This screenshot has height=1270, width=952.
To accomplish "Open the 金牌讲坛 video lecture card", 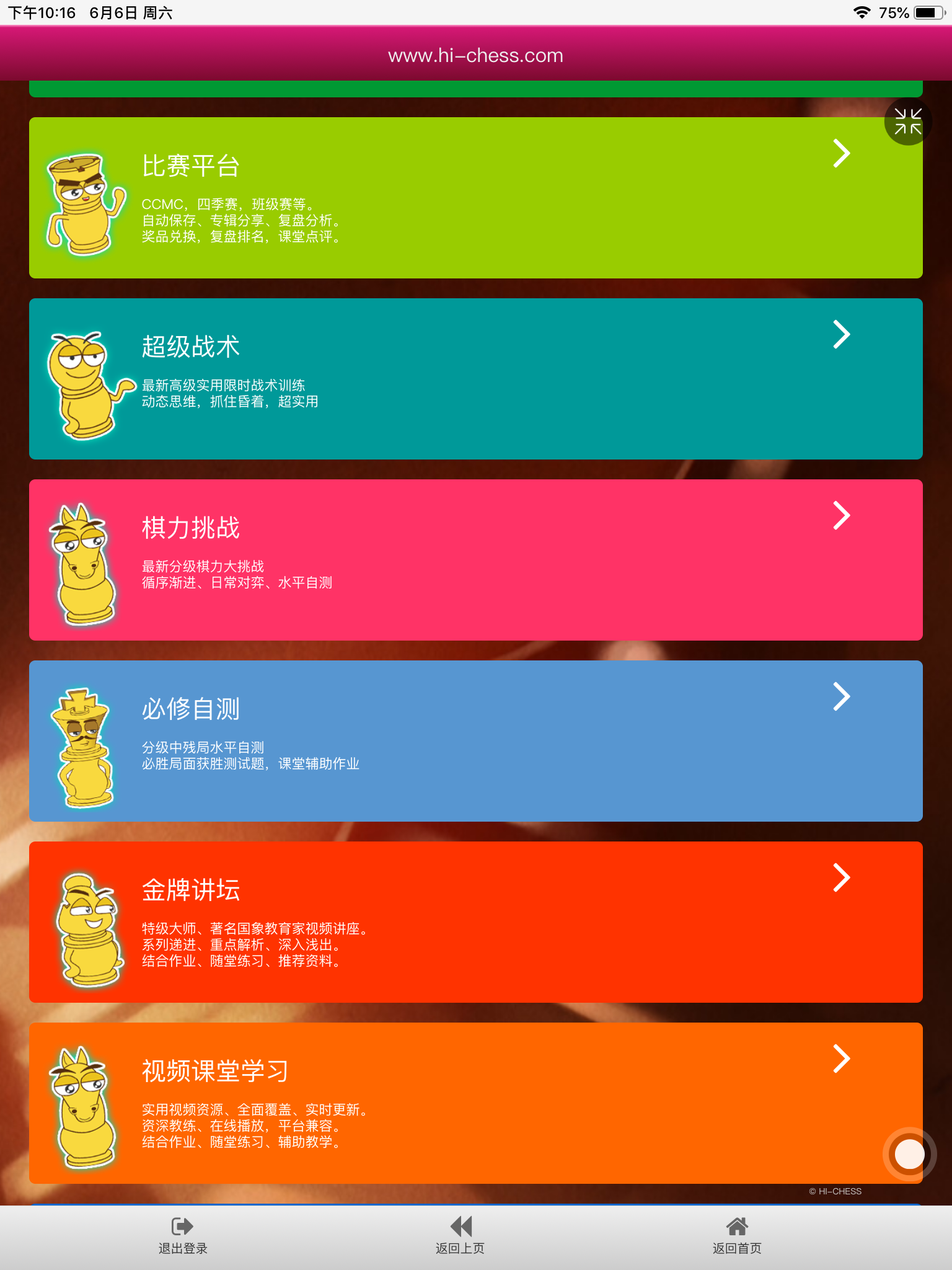I will (x=475, y=921).
